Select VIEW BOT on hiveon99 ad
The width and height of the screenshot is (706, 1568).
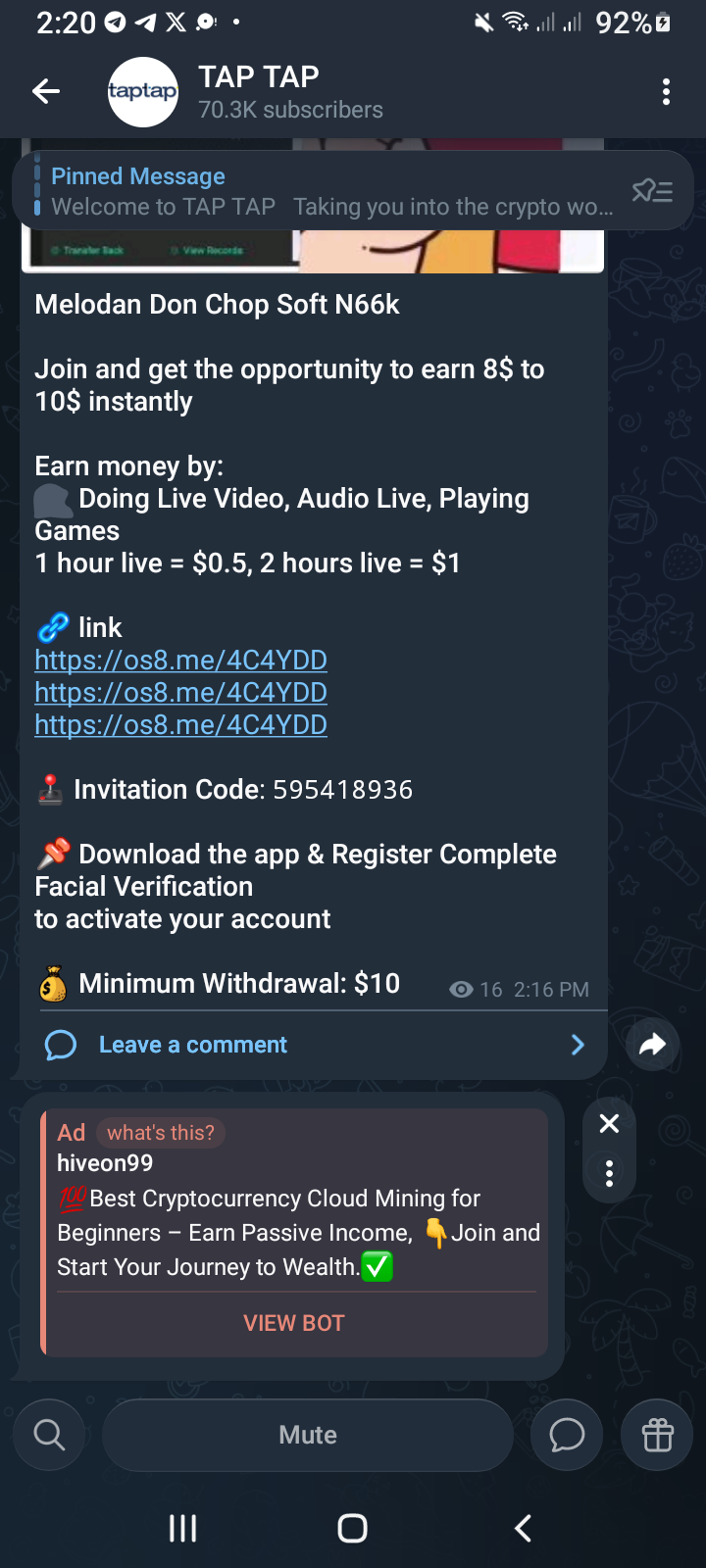click(294, 1323)
